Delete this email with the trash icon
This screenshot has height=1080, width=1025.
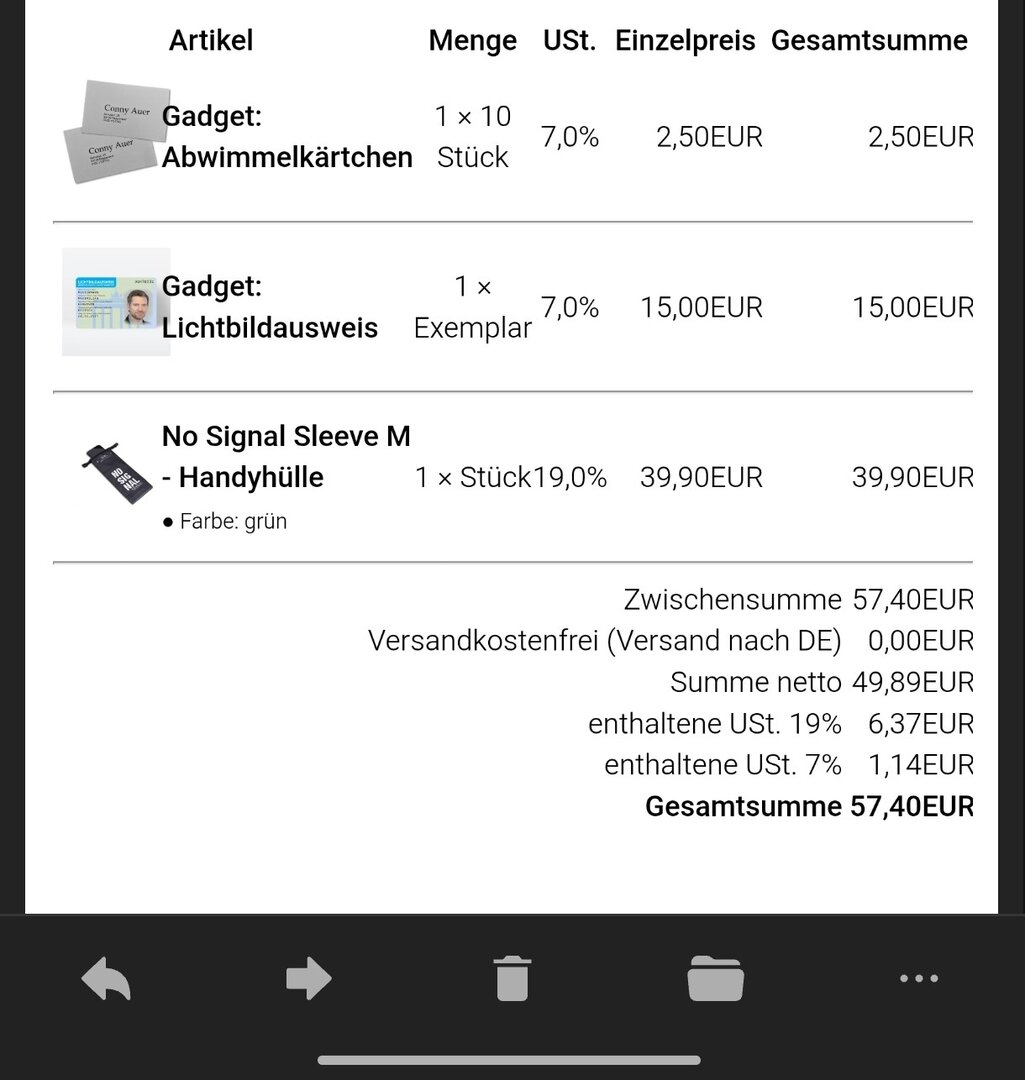(x=512, y=978)
